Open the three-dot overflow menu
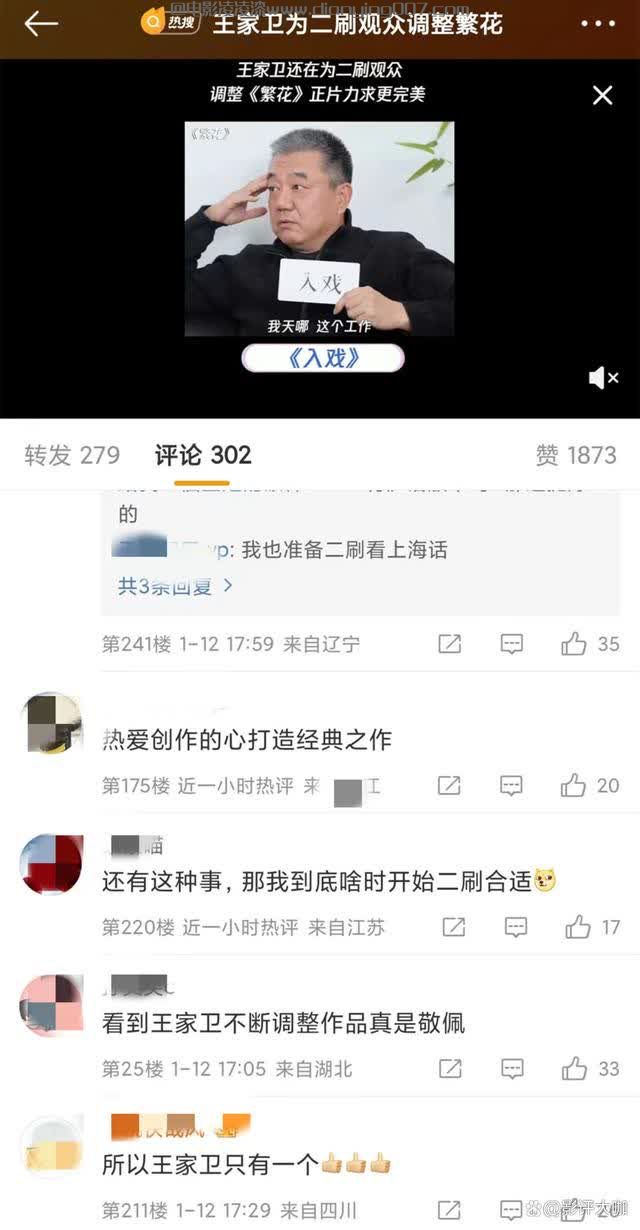 598,24
